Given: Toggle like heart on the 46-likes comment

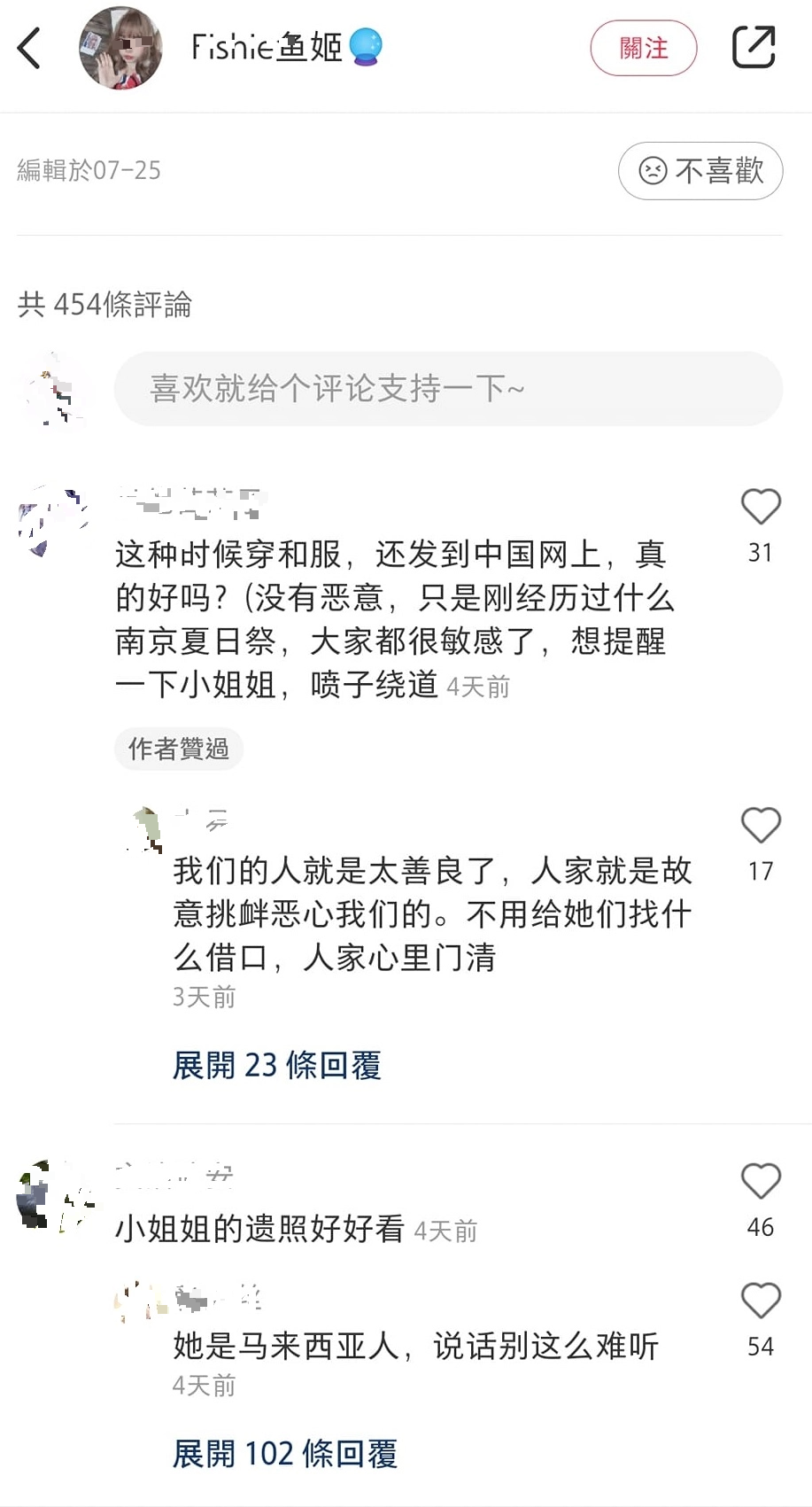Looking at the screenshot, I should click(759, 1181).
